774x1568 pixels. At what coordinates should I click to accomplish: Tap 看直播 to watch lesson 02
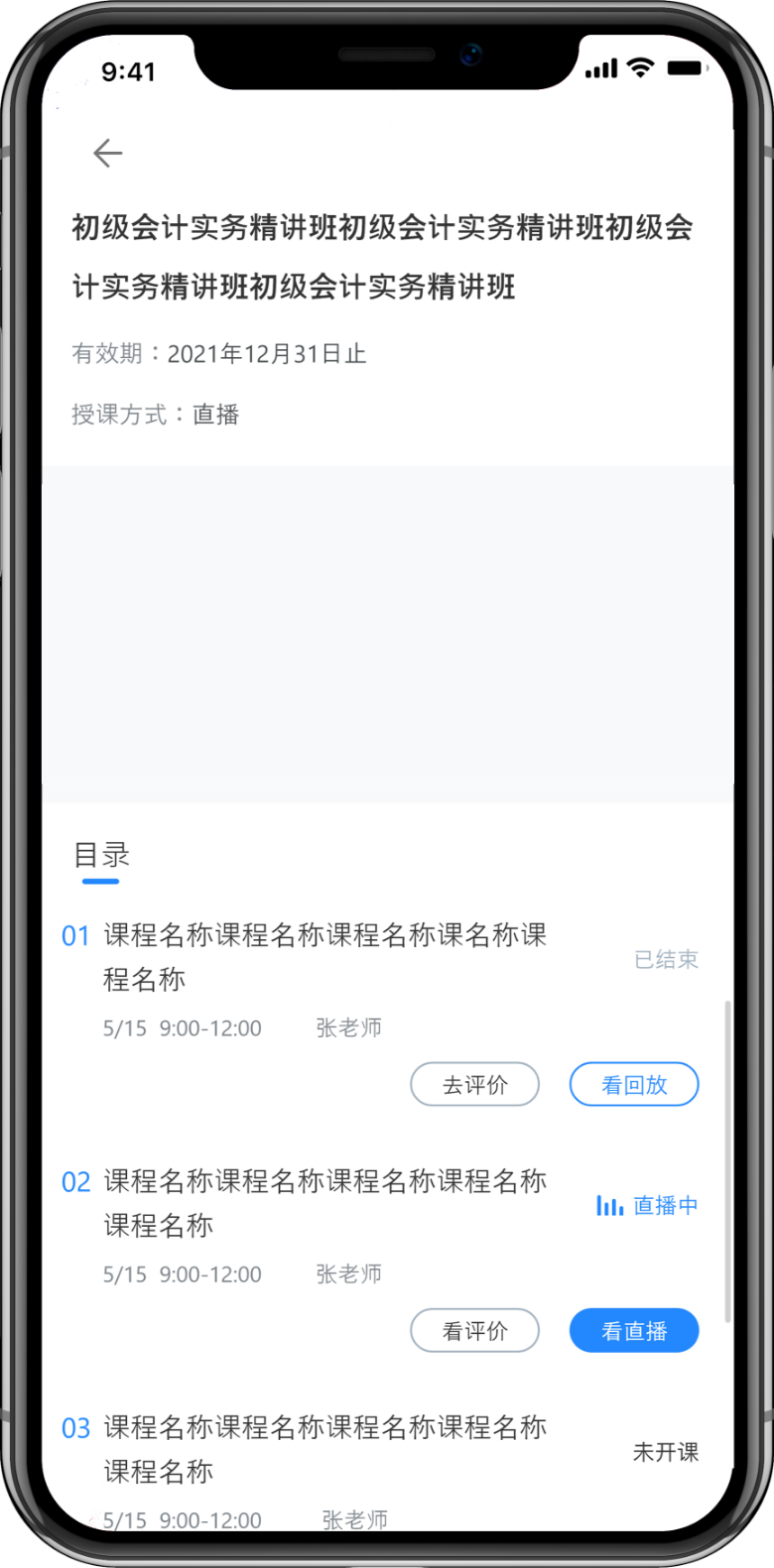click(634, 1331)
